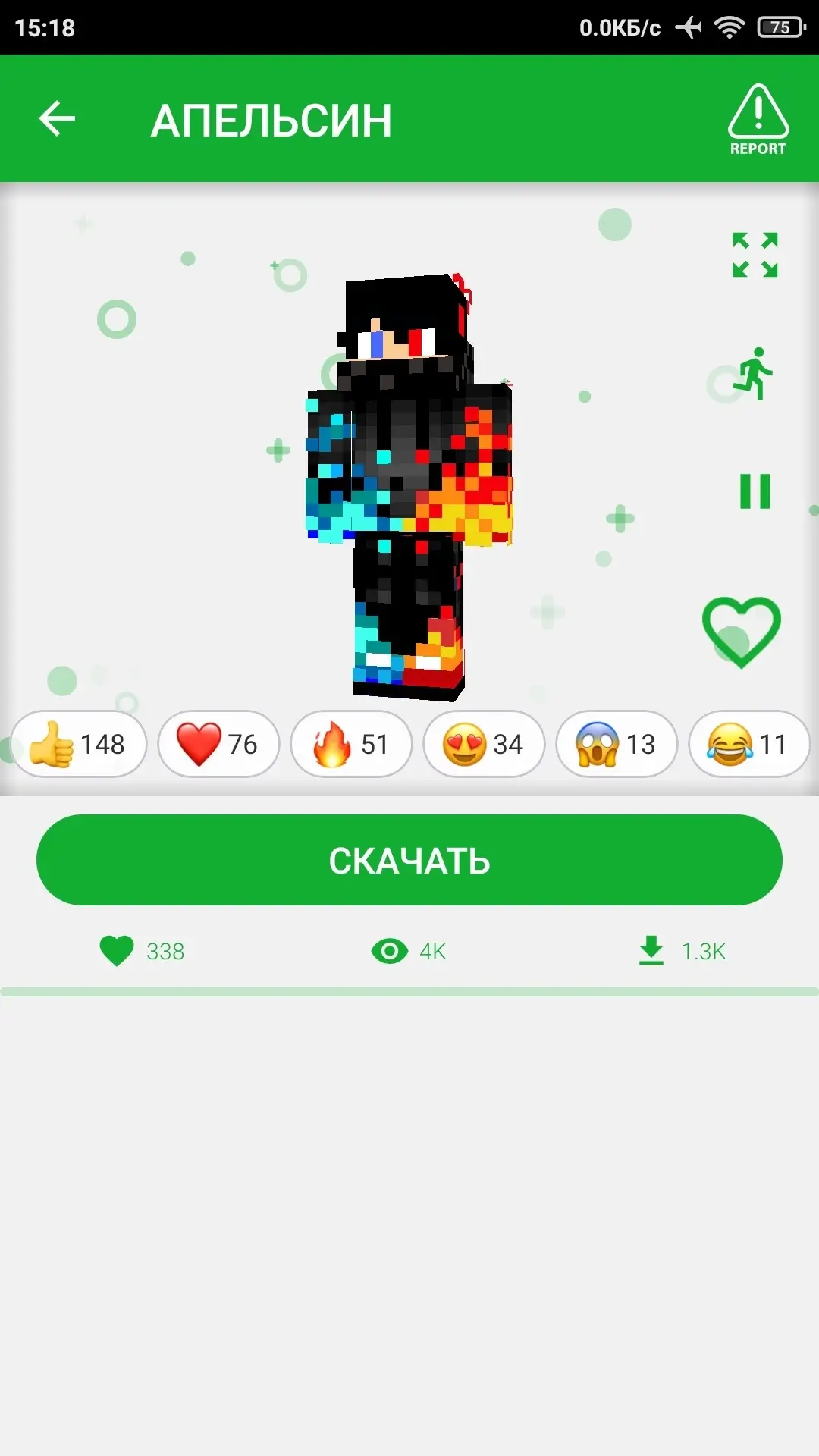Add skin to favorites with heart outline
Screen dimensions: 819x1456
coord(742,632)
